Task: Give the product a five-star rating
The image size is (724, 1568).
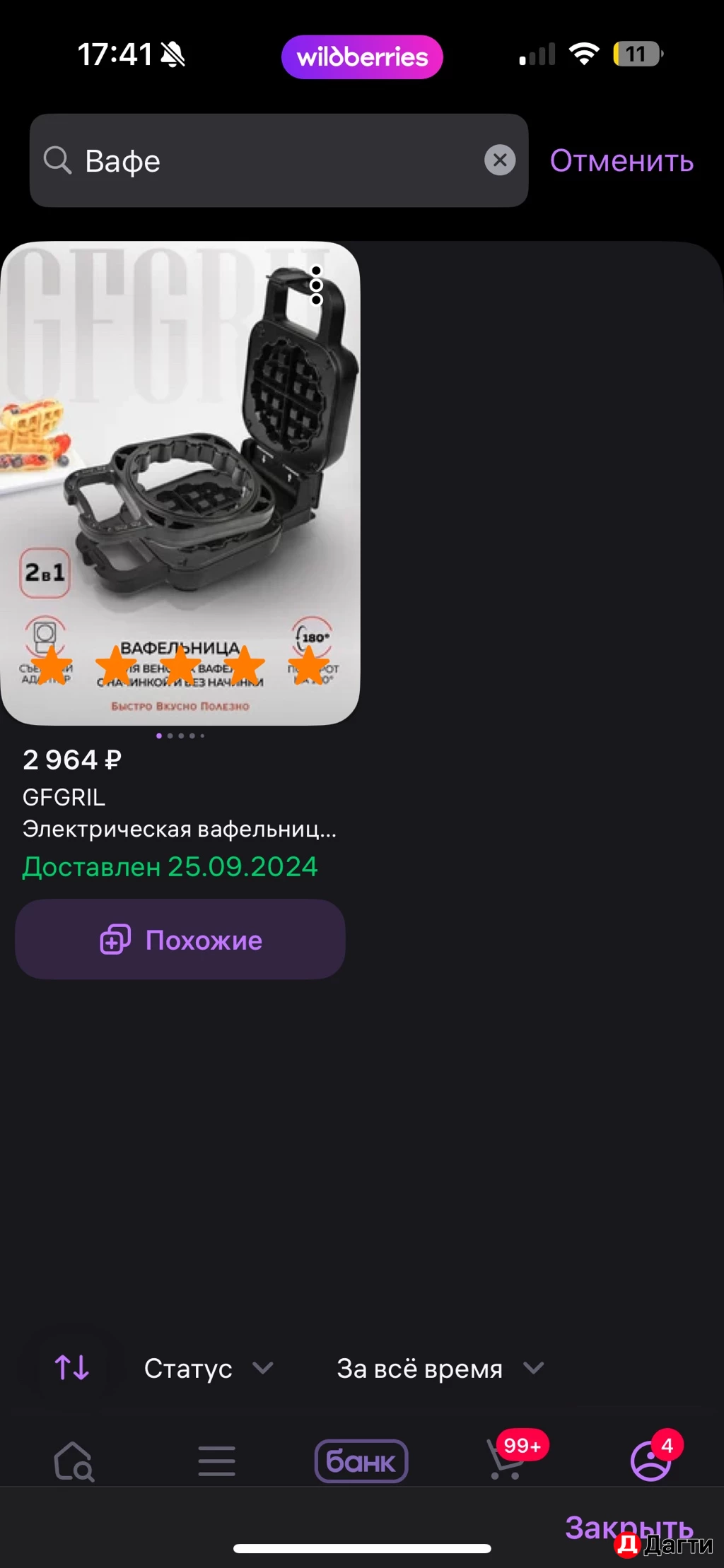Action: (x=308, y=667)
